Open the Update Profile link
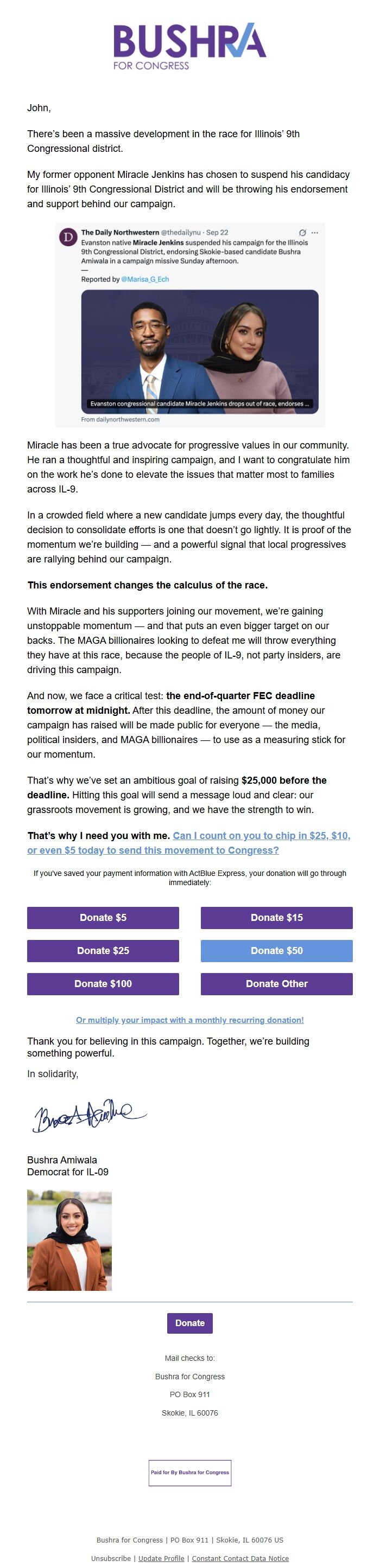This screenshot has width=380, height=1568. pyautogui.click(x=161, y=1558)
